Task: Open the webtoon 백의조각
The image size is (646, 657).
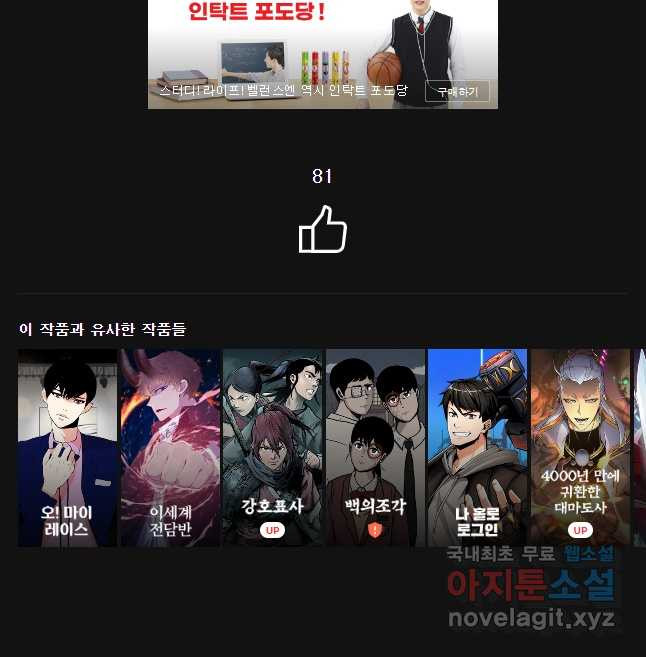Action: tap(375, 447)
